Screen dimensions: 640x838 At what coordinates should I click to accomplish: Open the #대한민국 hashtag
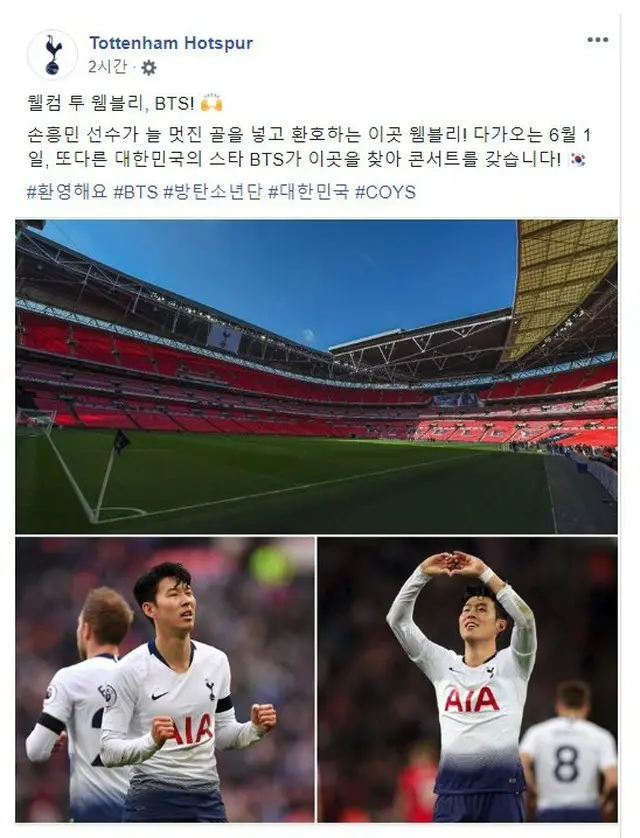coord(312,191)
